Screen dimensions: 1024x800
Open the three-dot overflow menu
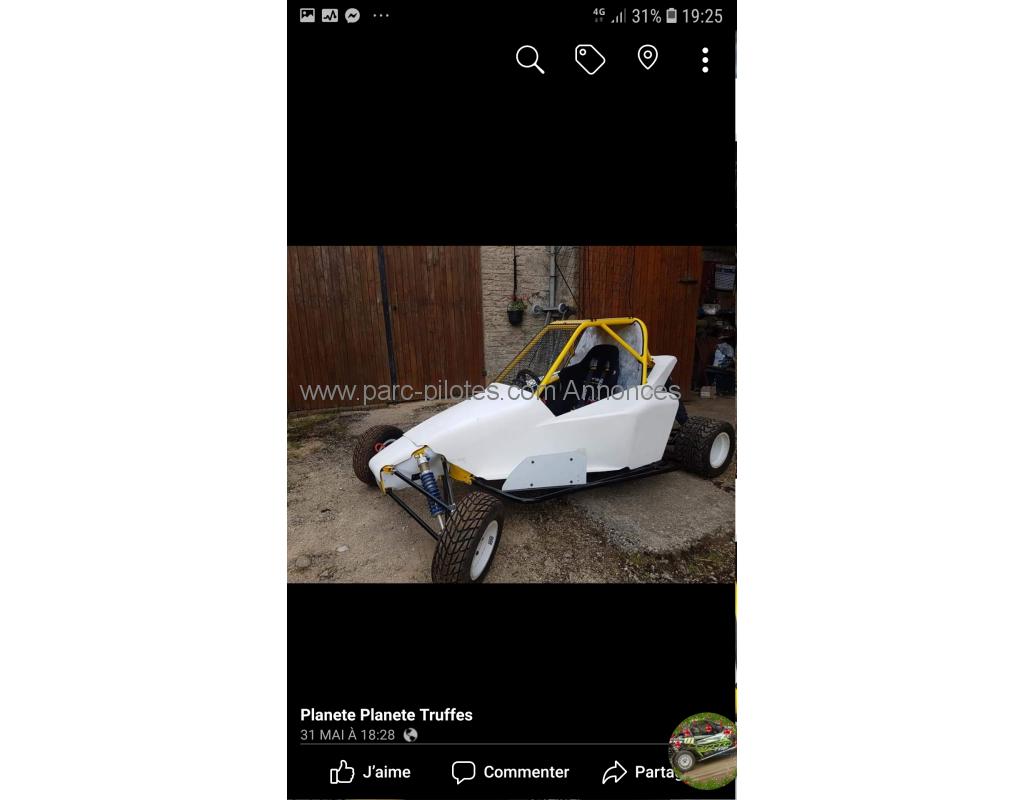[x=705, y=60]
